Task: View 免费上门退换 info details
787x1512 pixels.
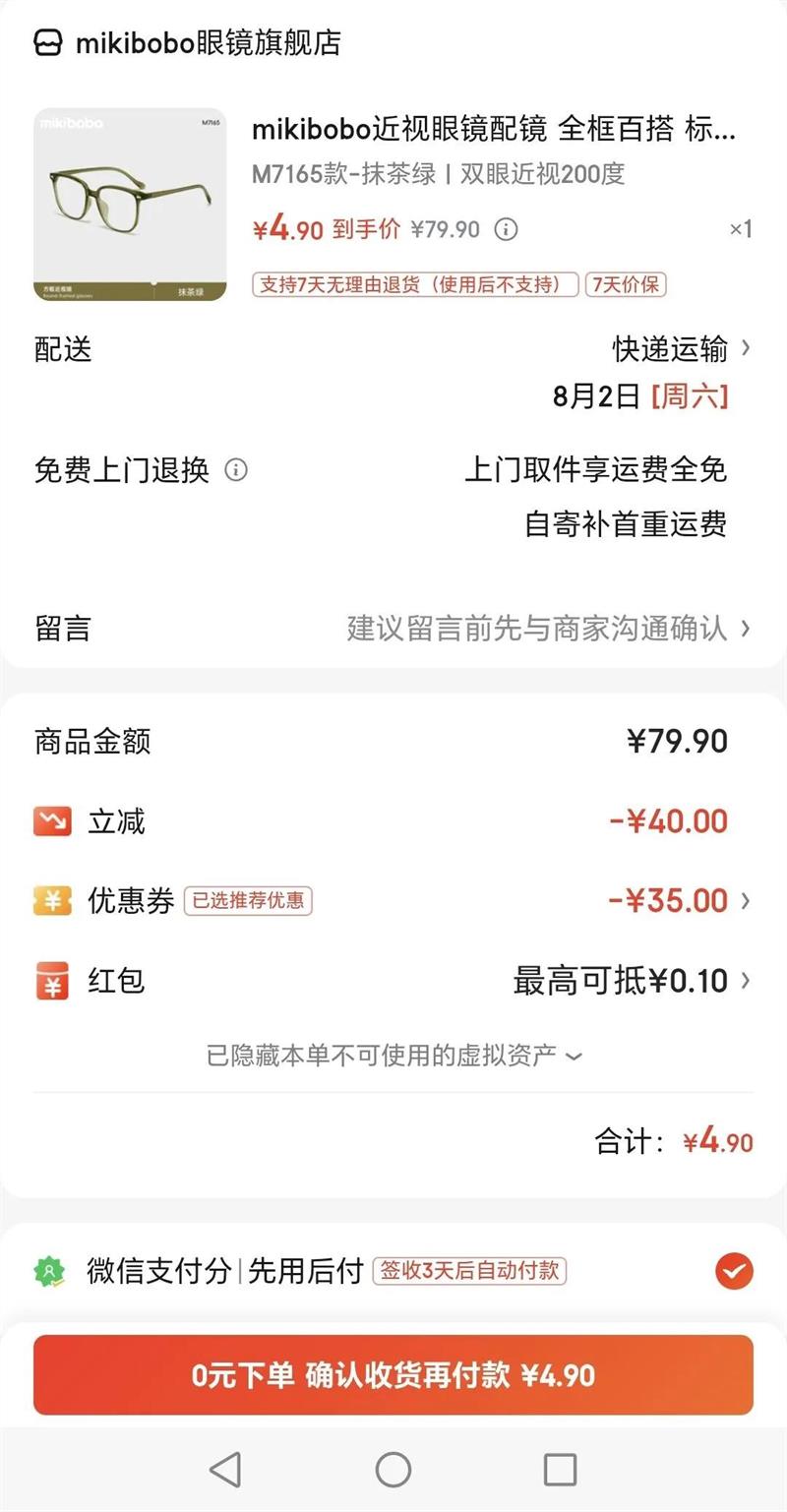Action: click(x=236, y=470)
